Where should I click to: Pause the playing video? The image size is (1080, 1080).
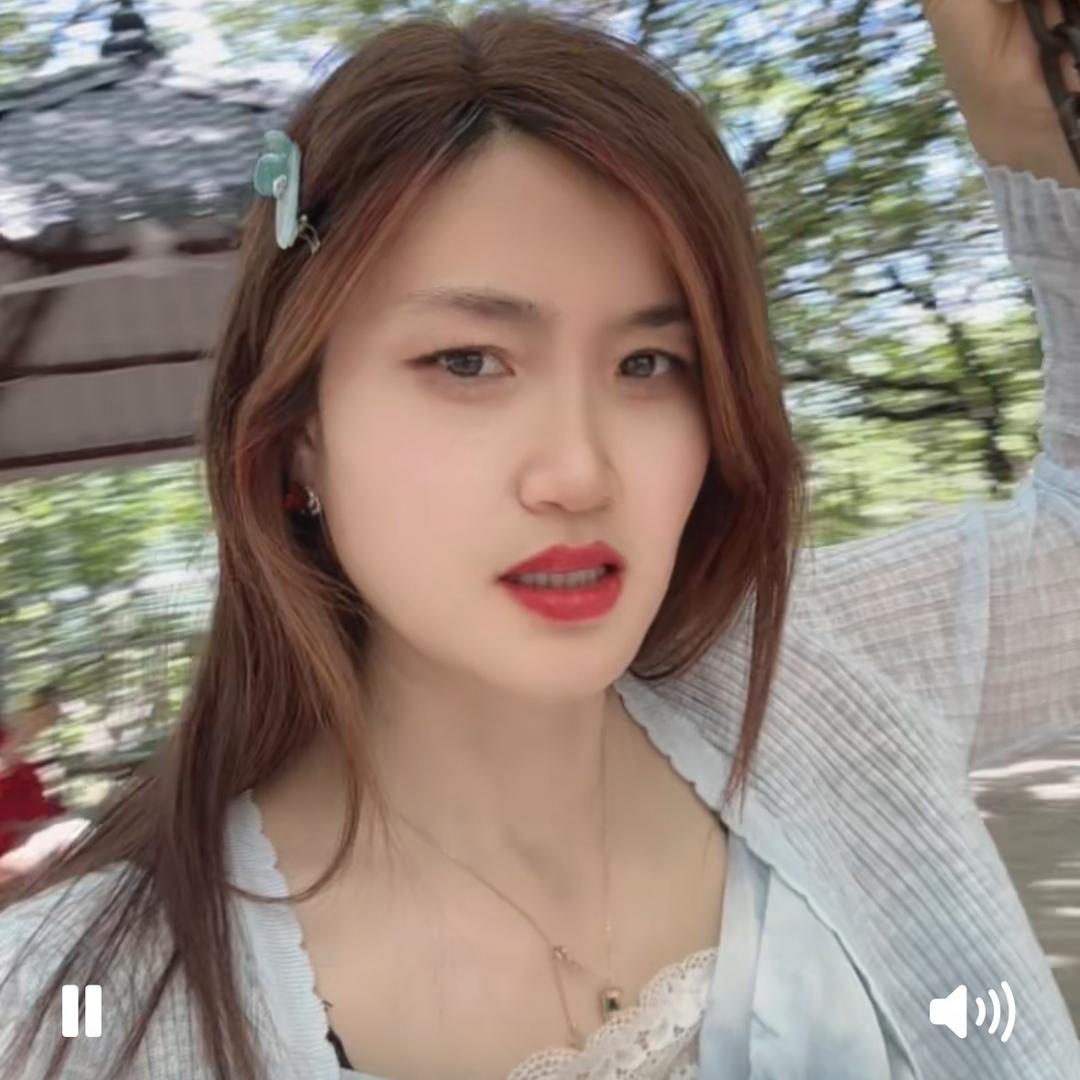point(82,1011)
